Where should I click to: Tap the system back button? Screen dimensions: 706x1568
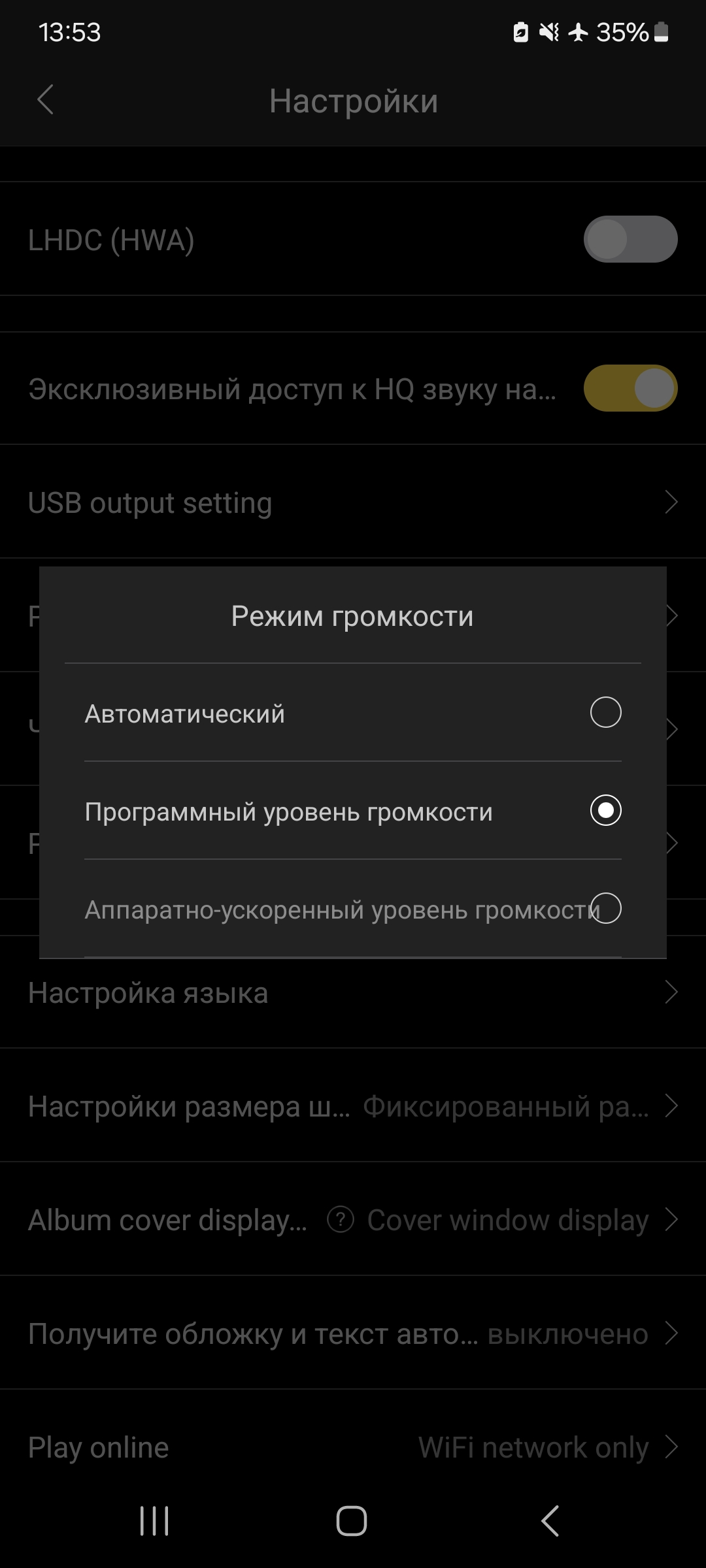pyautogui.click(x=550, y=1521)
